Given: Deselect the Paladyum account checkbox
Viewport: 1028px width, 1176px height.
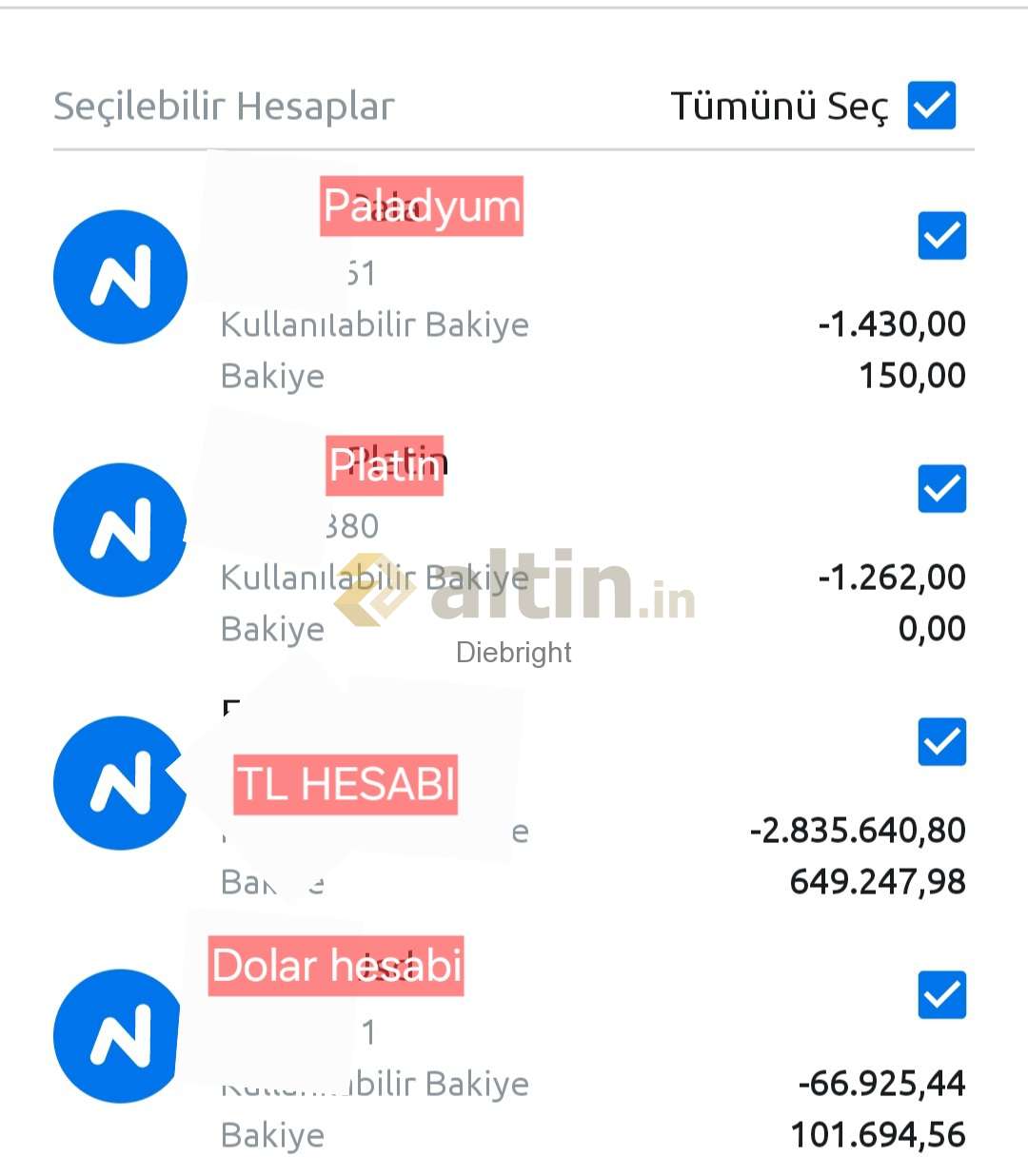Looking at the screenshot, I should click(x=941, y=235).
